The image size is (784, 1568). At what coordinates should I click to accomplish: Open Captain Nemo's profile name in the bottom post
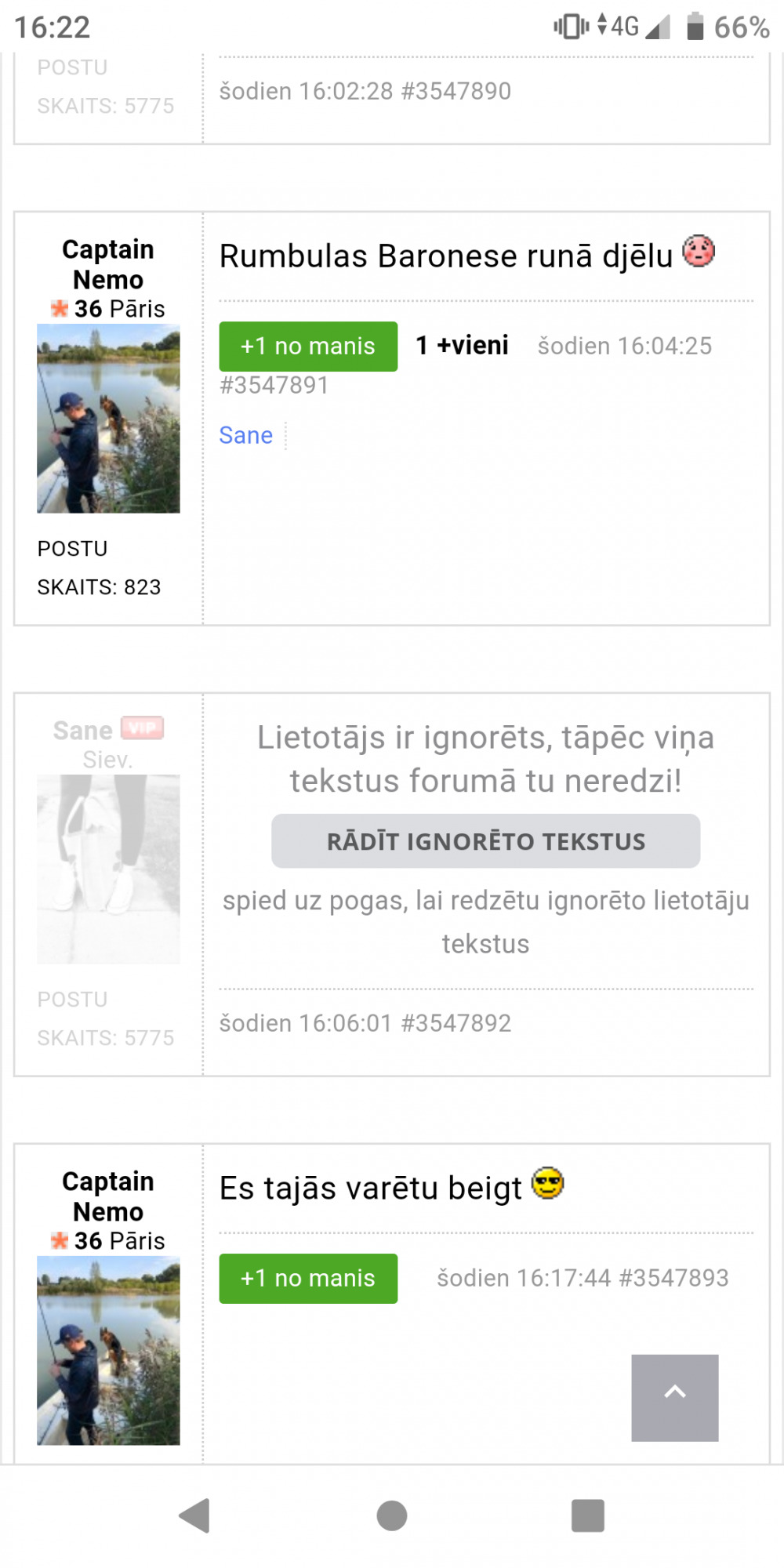pos(108,1196)
